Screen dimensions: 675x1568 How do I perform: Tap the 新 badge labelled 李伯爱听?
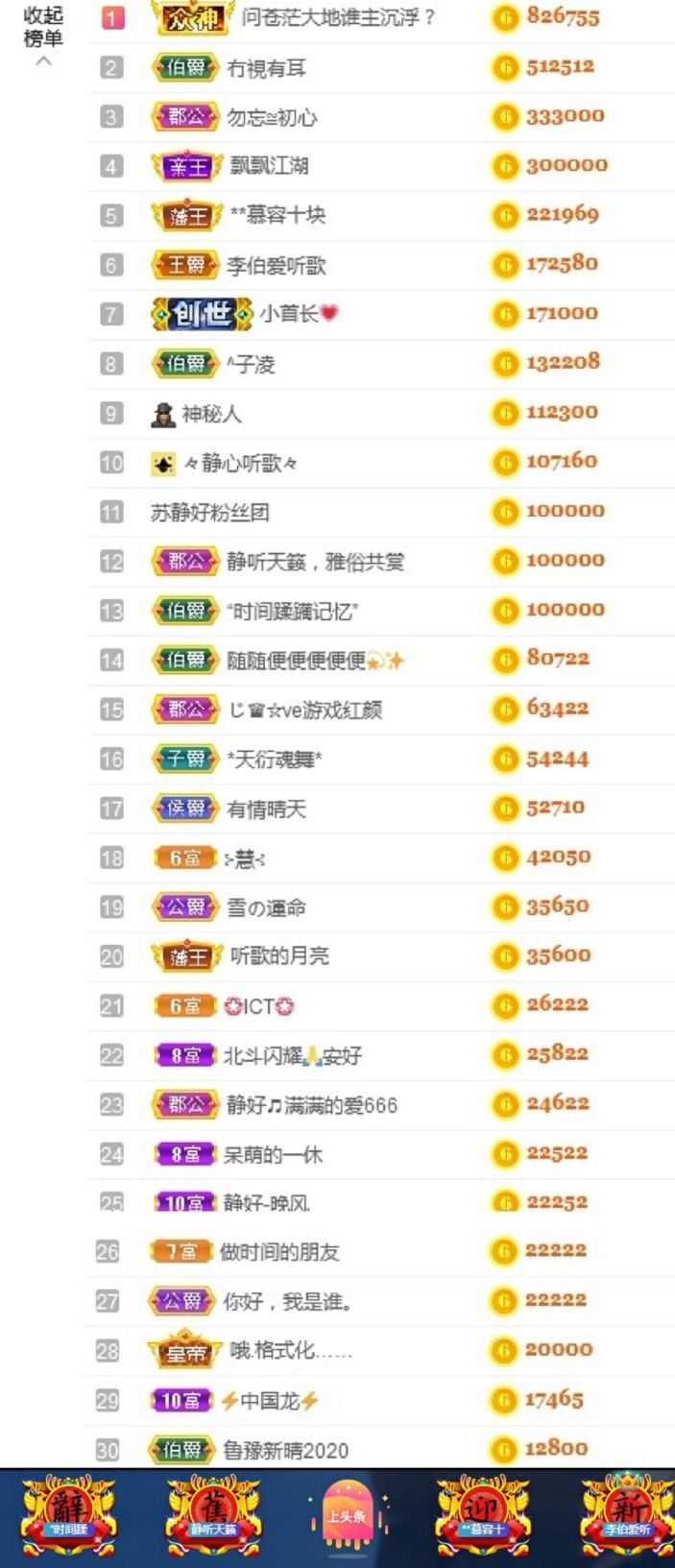[x=627, y=1517]
